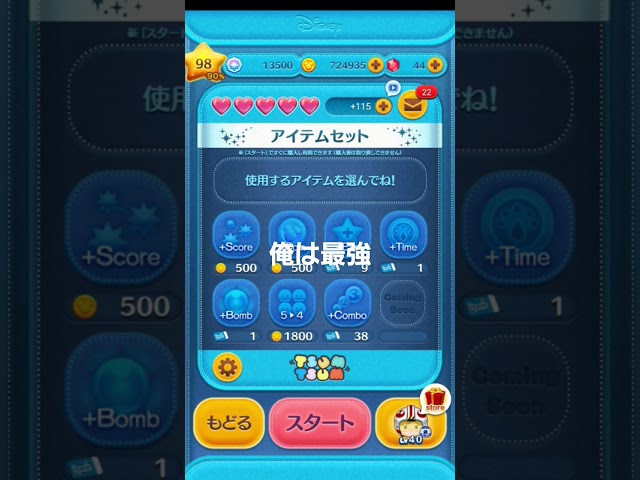The image size is (640, 480).
Task: Start the game with スタート
Action: (x=320, y=422)
